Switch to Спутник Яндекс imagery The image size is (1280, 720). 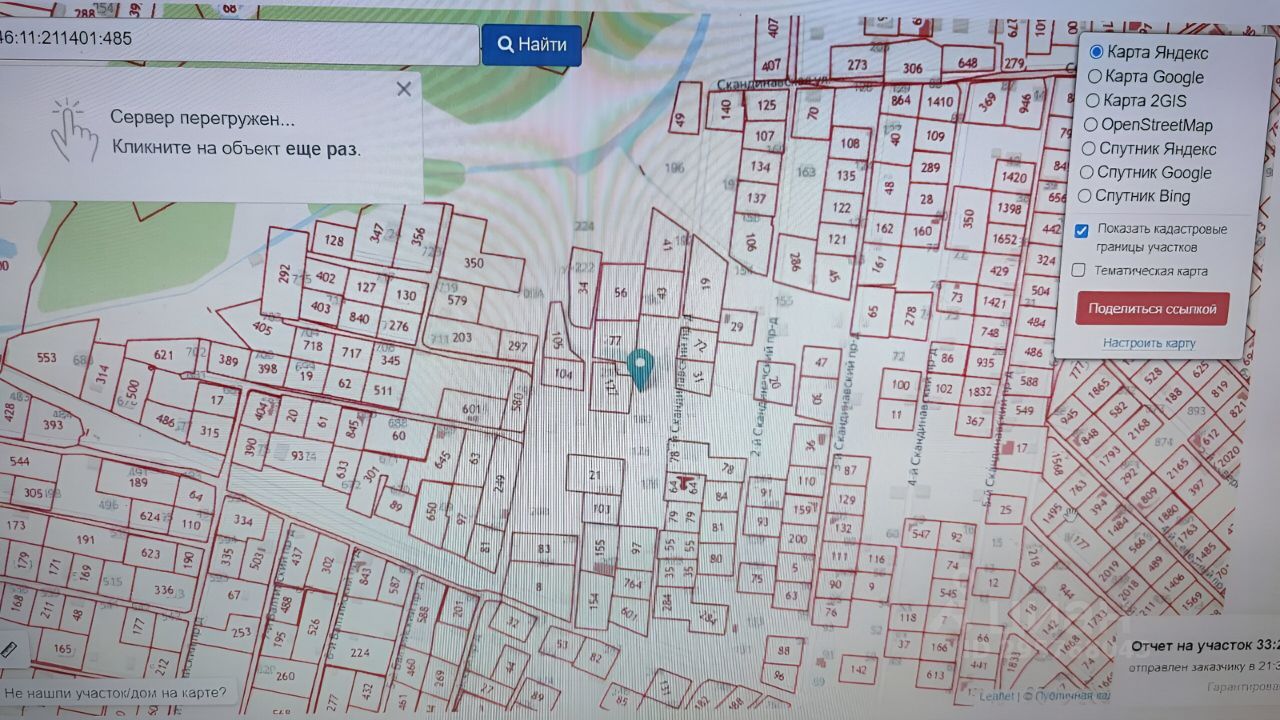click(x=1088, y=149)
